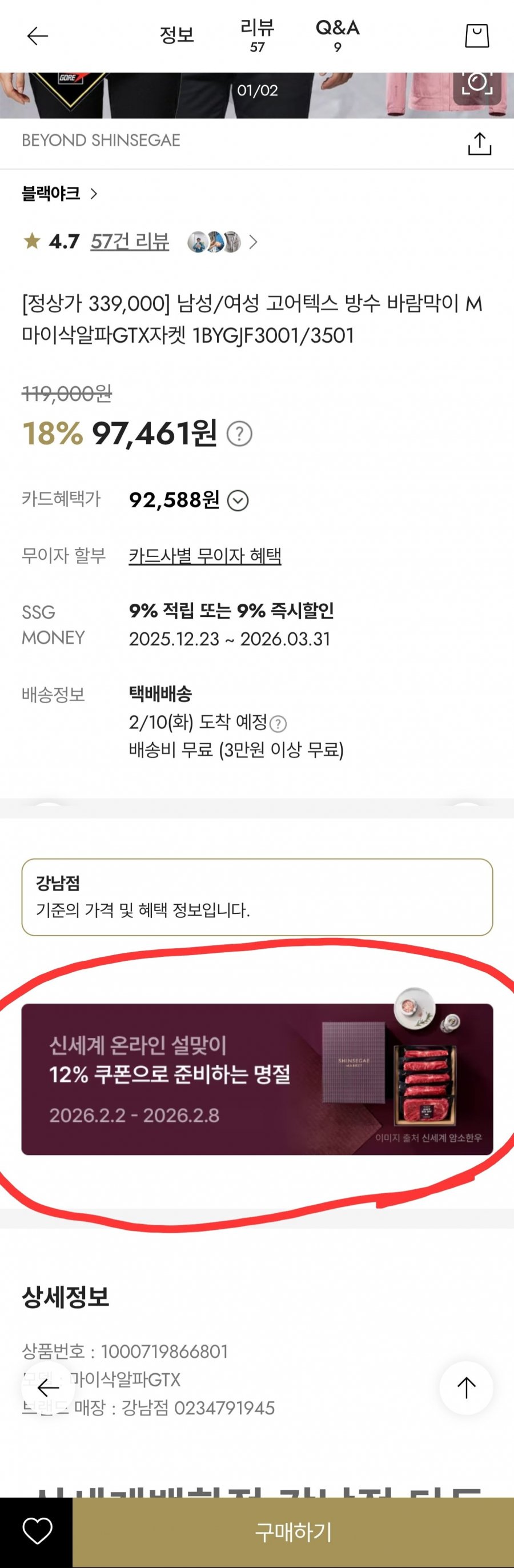This screenshot has width=514, height=1568.
Task: Switch to the 정보 tab
Action: point(176,35)
